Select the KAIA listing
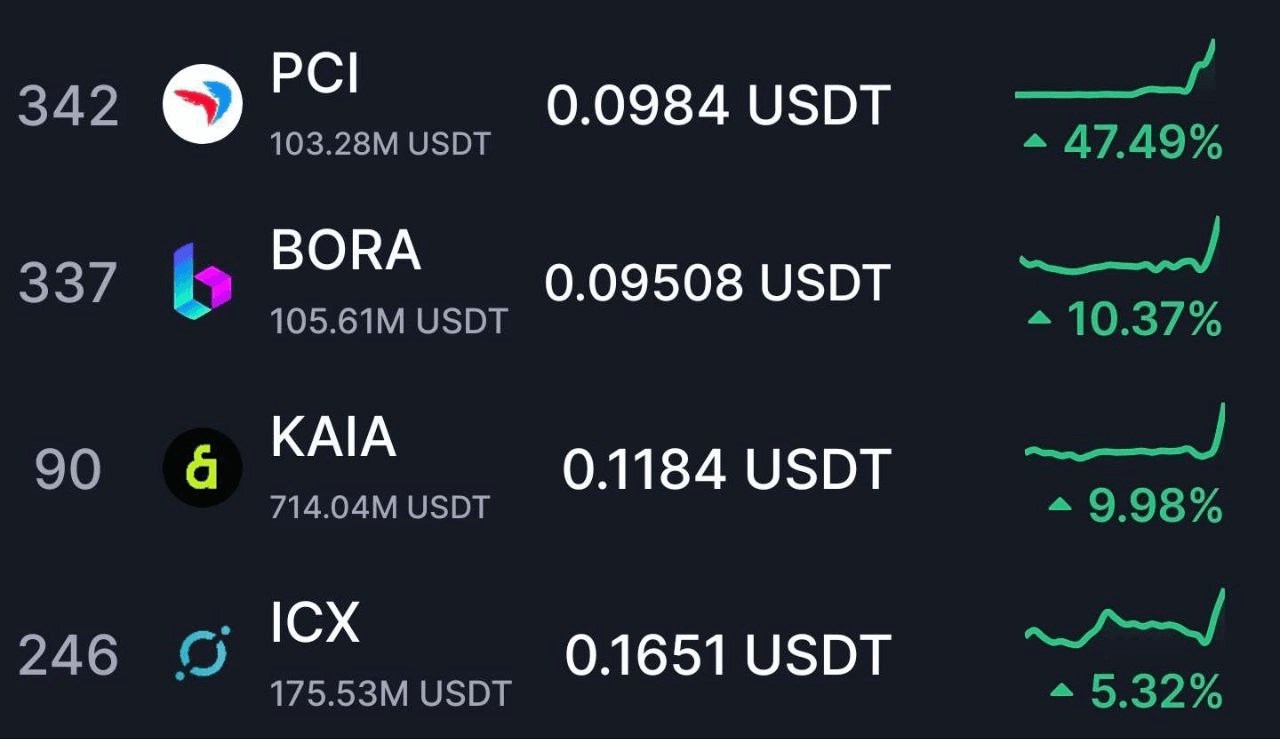Viewport: 1280px width, 739px height. [333, 438]
